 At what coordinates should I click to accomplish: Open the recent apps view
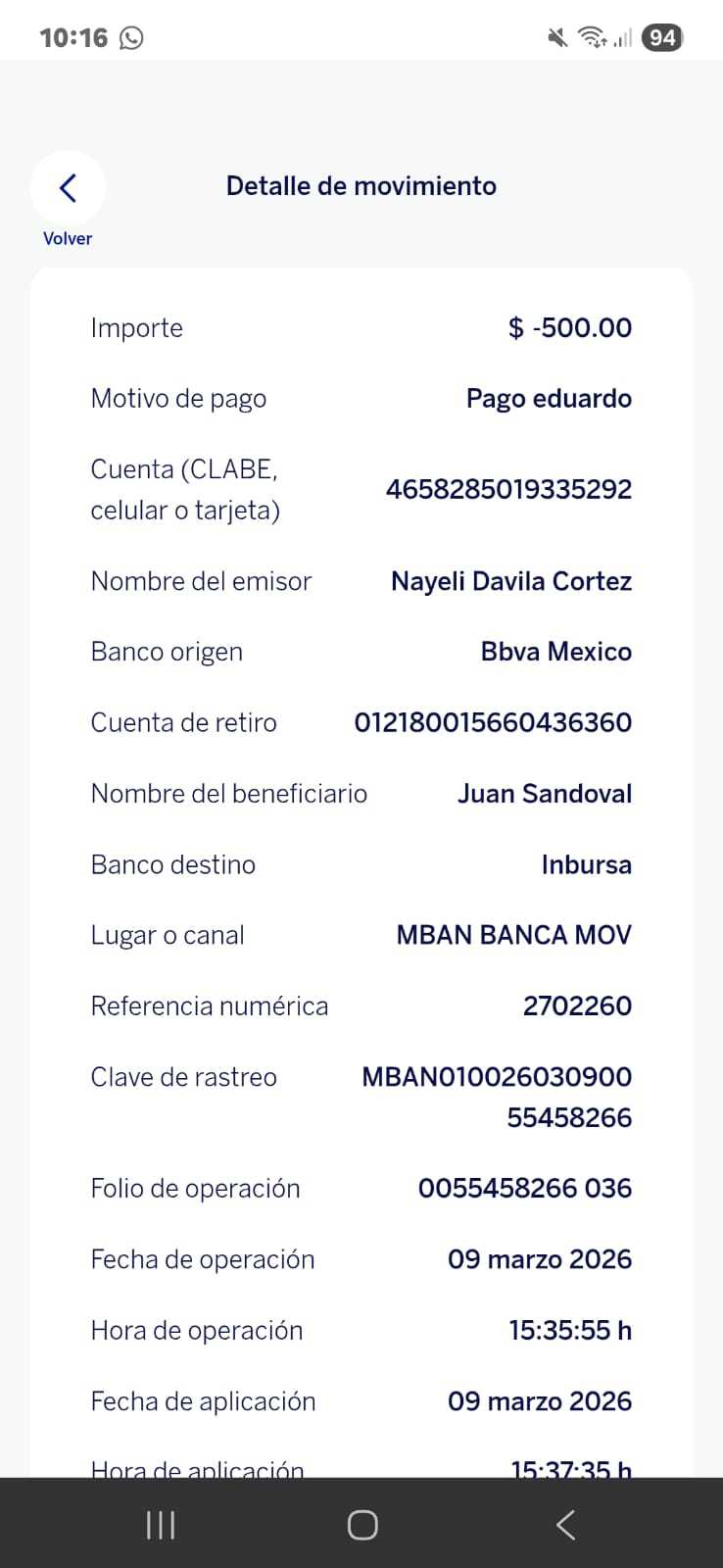(x=161, y=1525)
